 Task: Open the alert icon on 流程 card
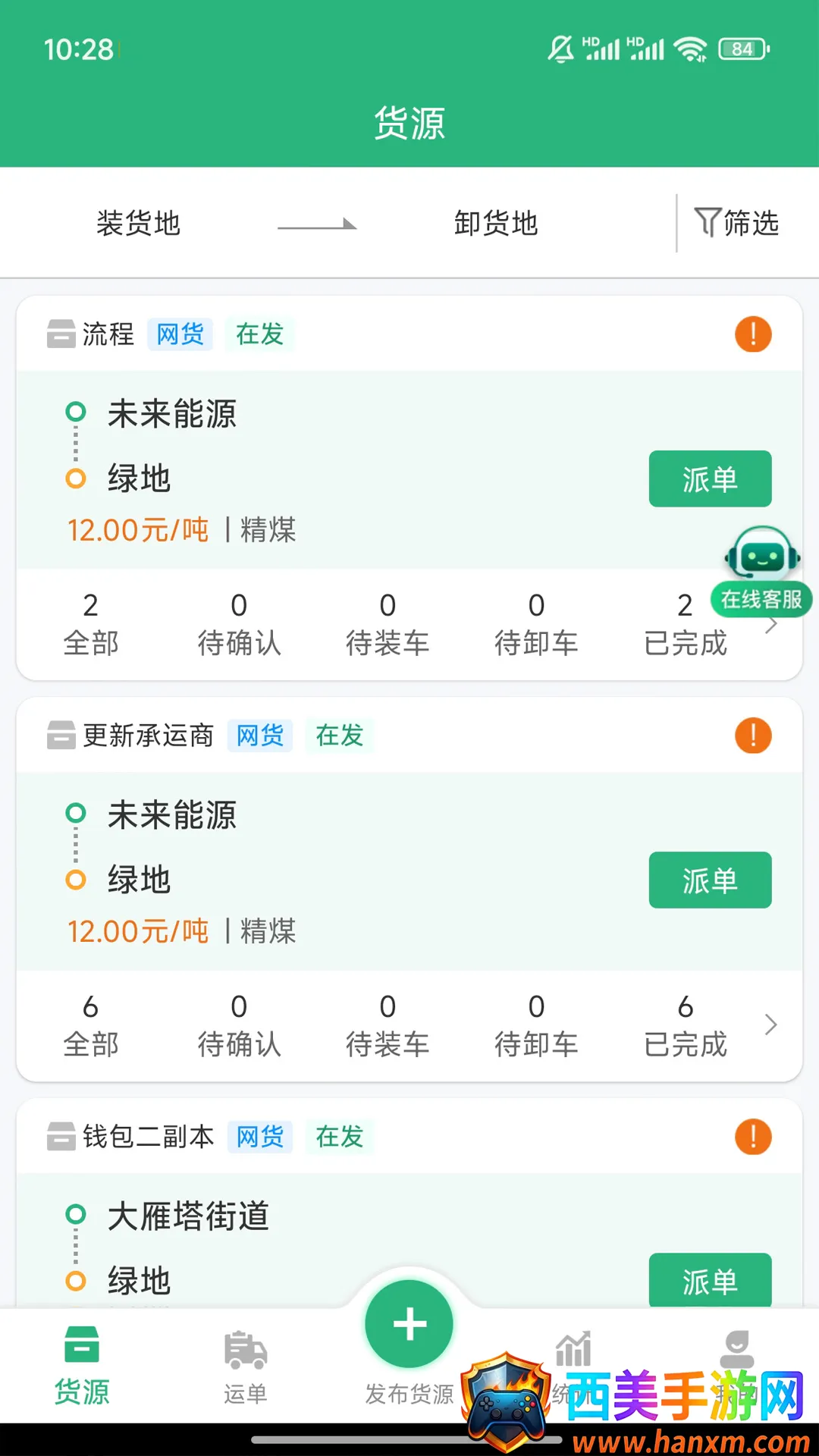pos(753,334)
